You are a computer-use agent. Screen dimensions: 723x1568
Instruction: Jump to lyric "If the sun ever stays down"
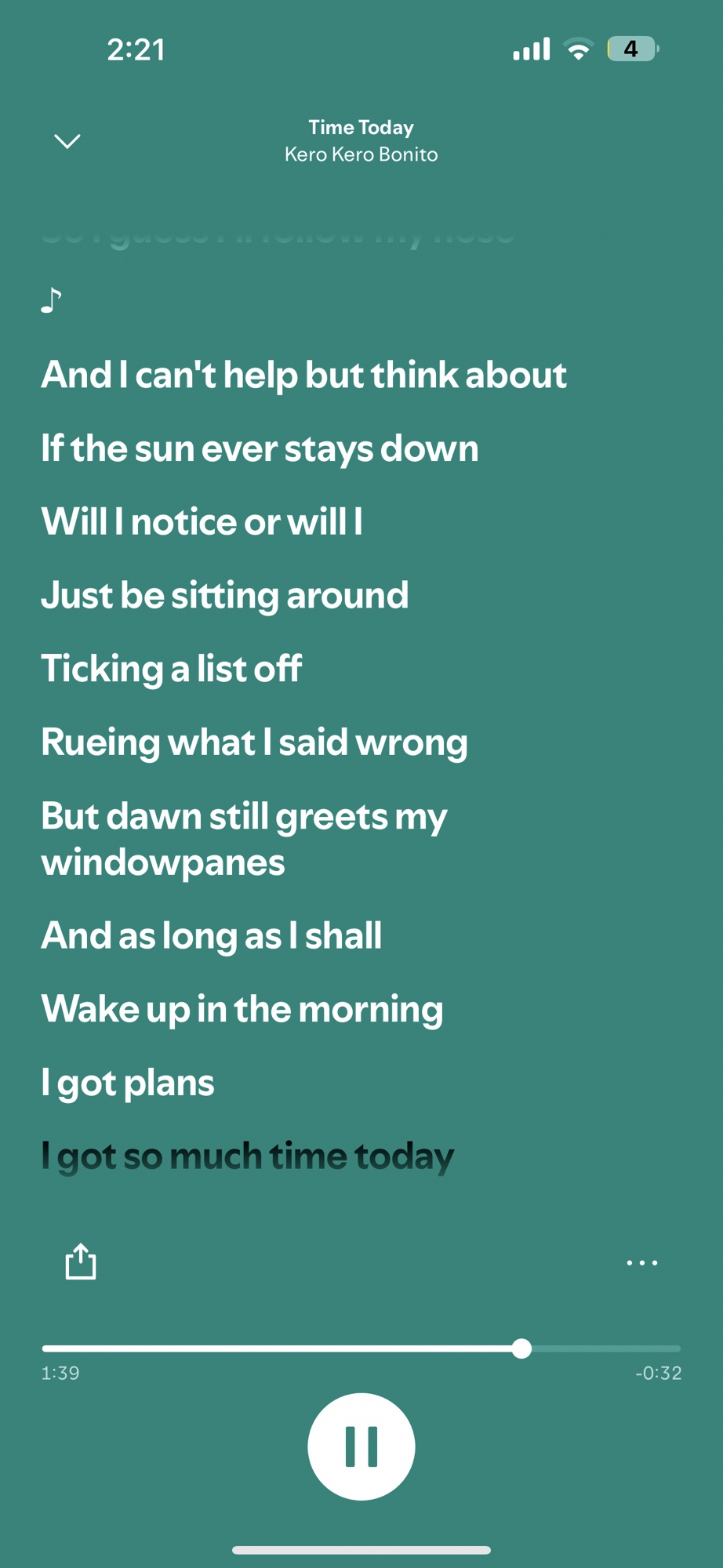[x=260, y=449]
